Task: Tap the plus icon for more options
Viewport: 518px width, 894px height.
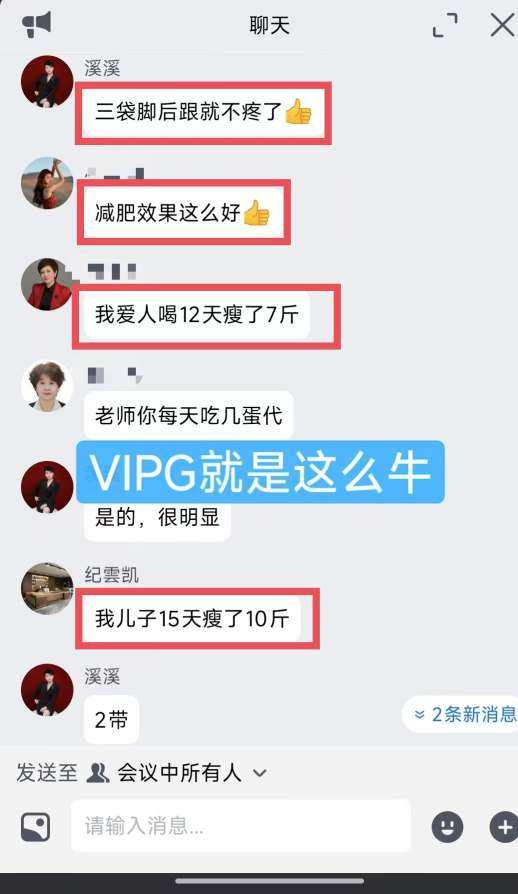Action: tap(504, 827)
